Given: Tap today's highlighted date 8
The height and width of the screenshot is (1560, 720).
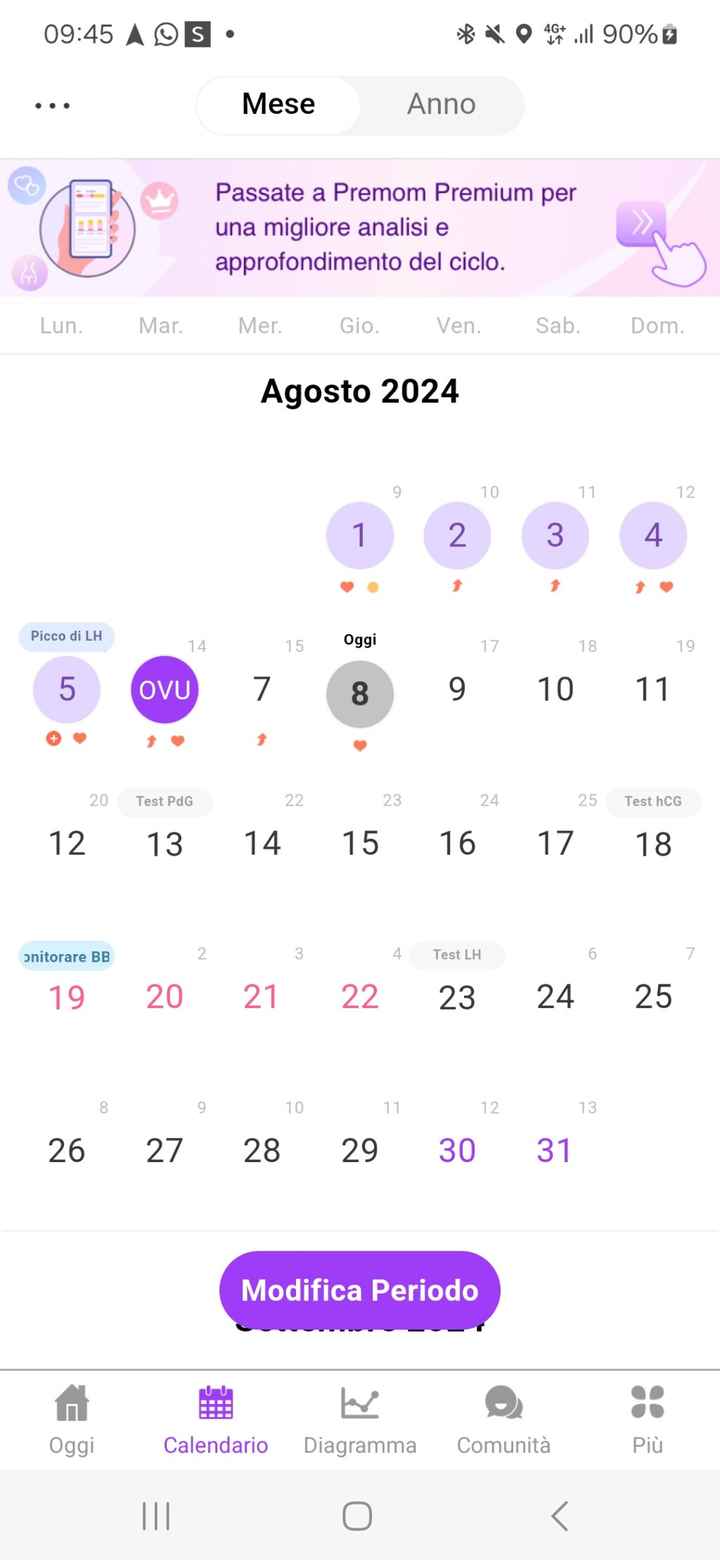Looking at the screenshot, I should [x=360, y=693].
